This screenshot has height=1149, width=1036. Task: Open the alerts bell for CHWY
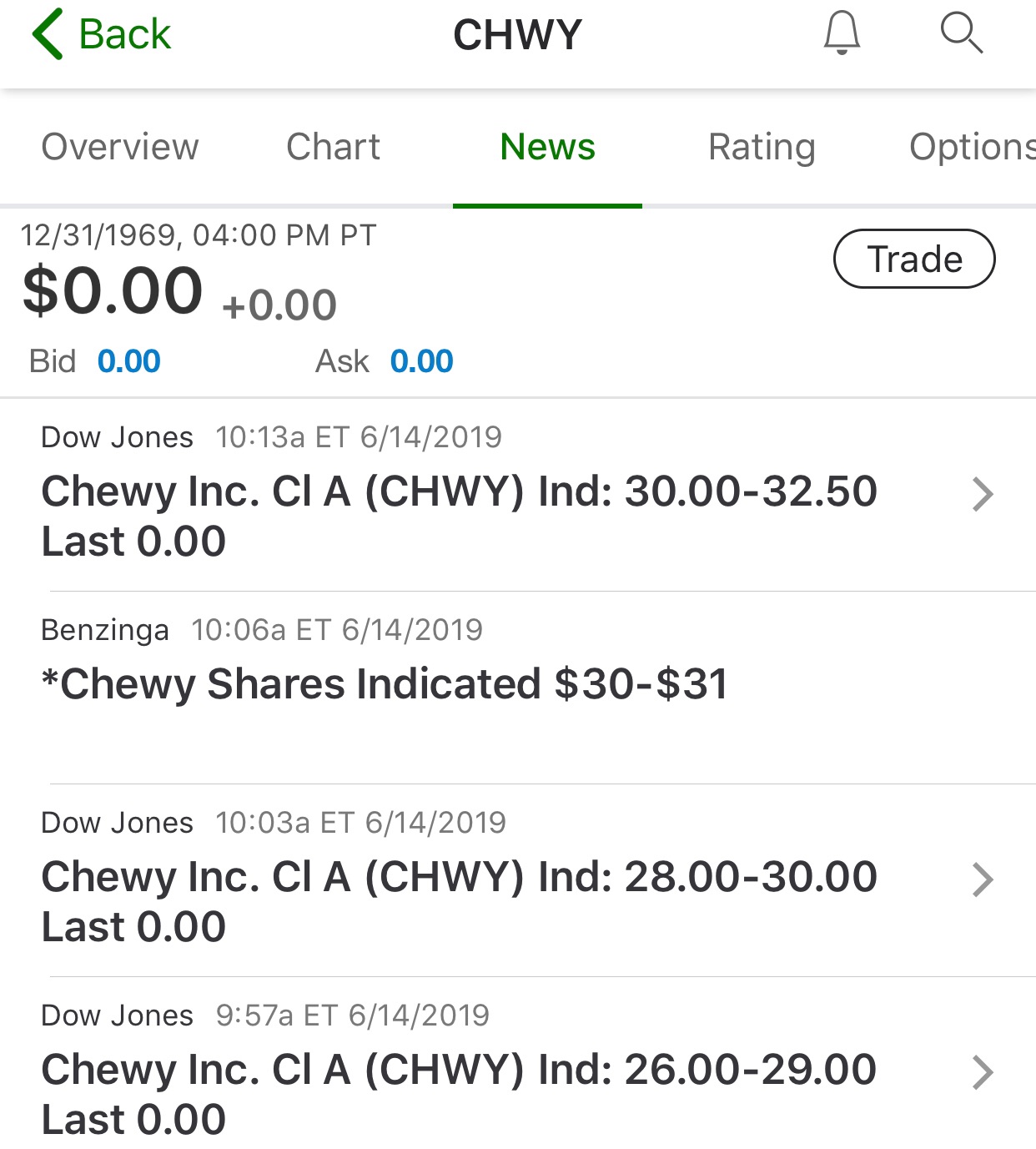click(x=842, y=33)
